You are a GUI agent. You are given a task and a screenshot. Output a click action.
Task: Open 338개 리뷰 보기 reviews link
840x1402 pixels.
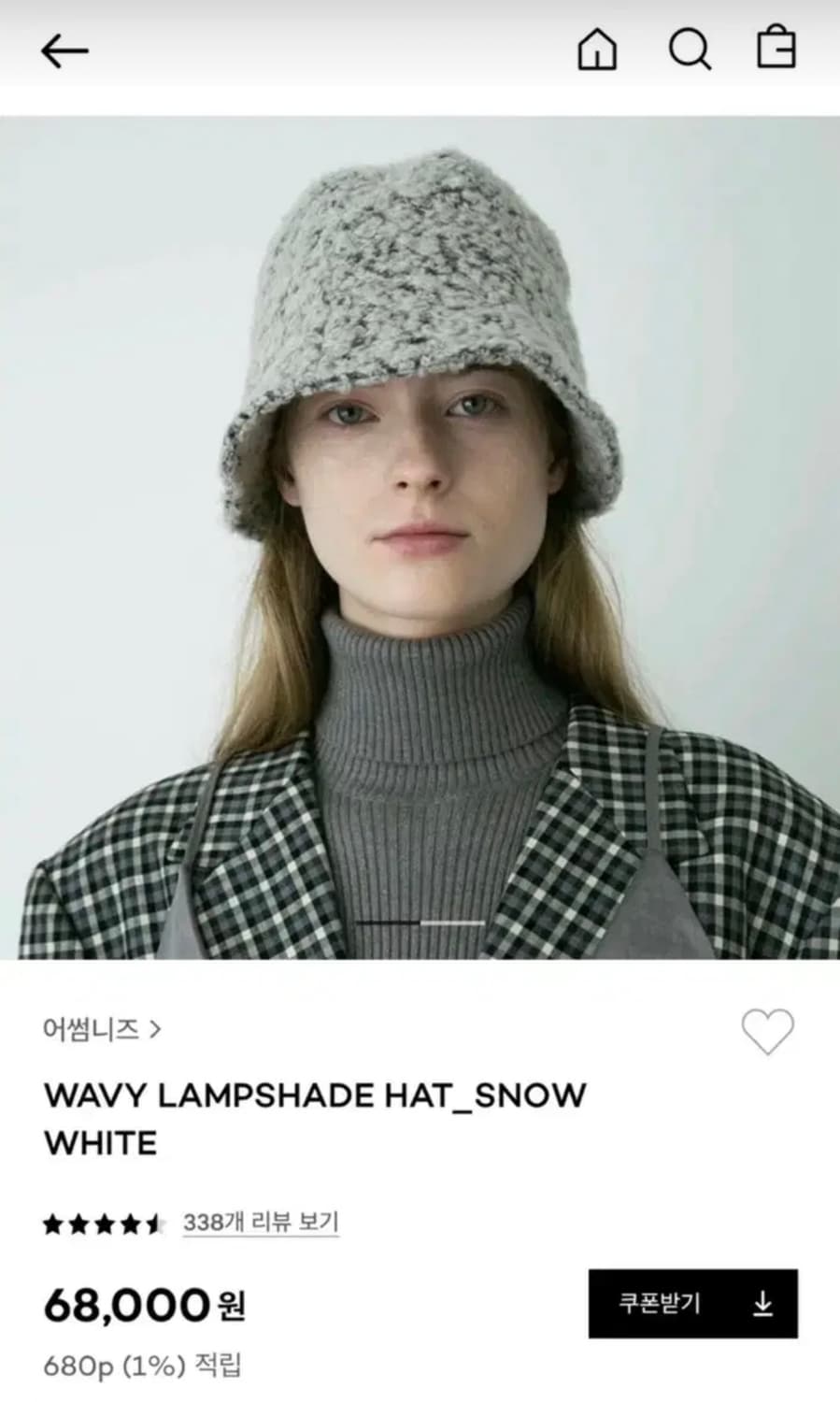tap(262, 1217)
